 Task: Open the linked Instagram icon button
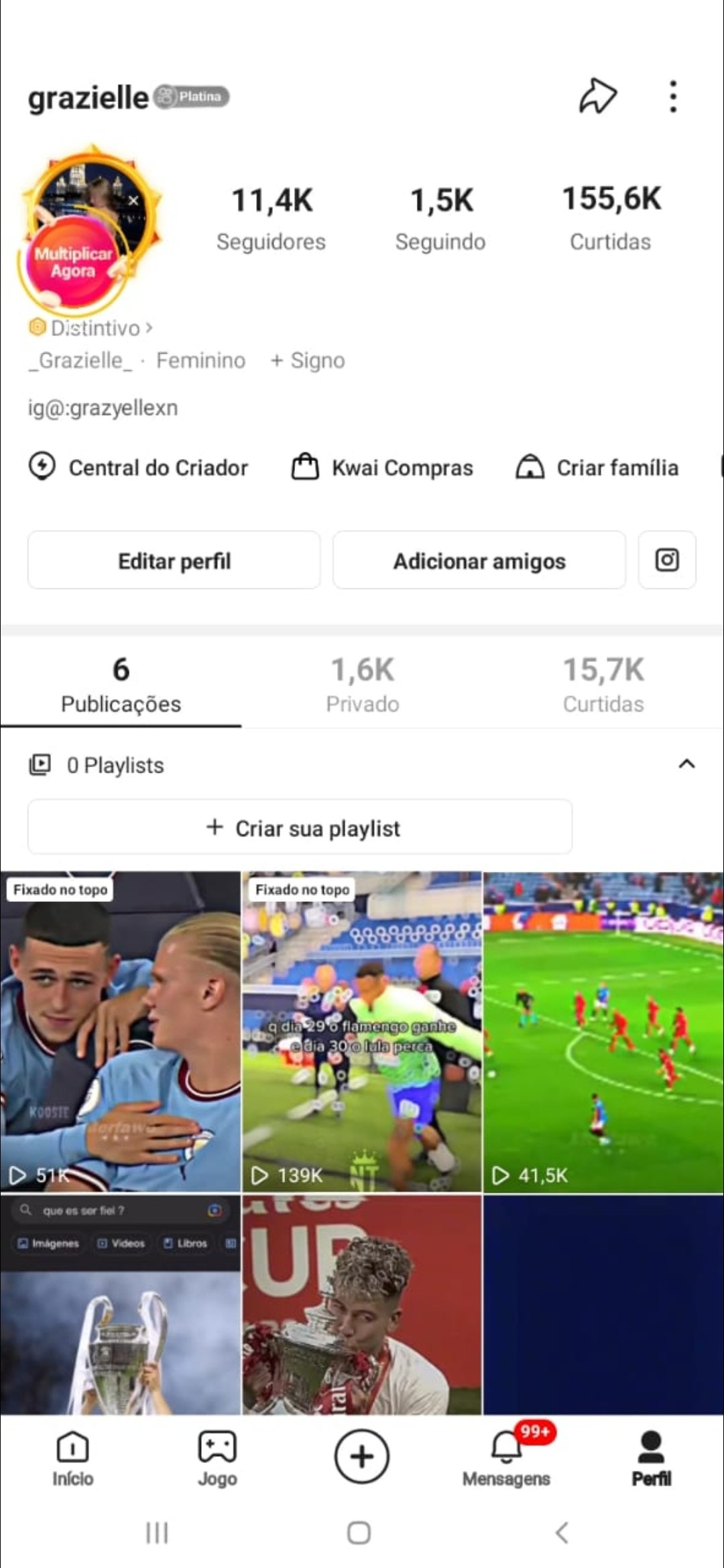(x=667, y=560)
